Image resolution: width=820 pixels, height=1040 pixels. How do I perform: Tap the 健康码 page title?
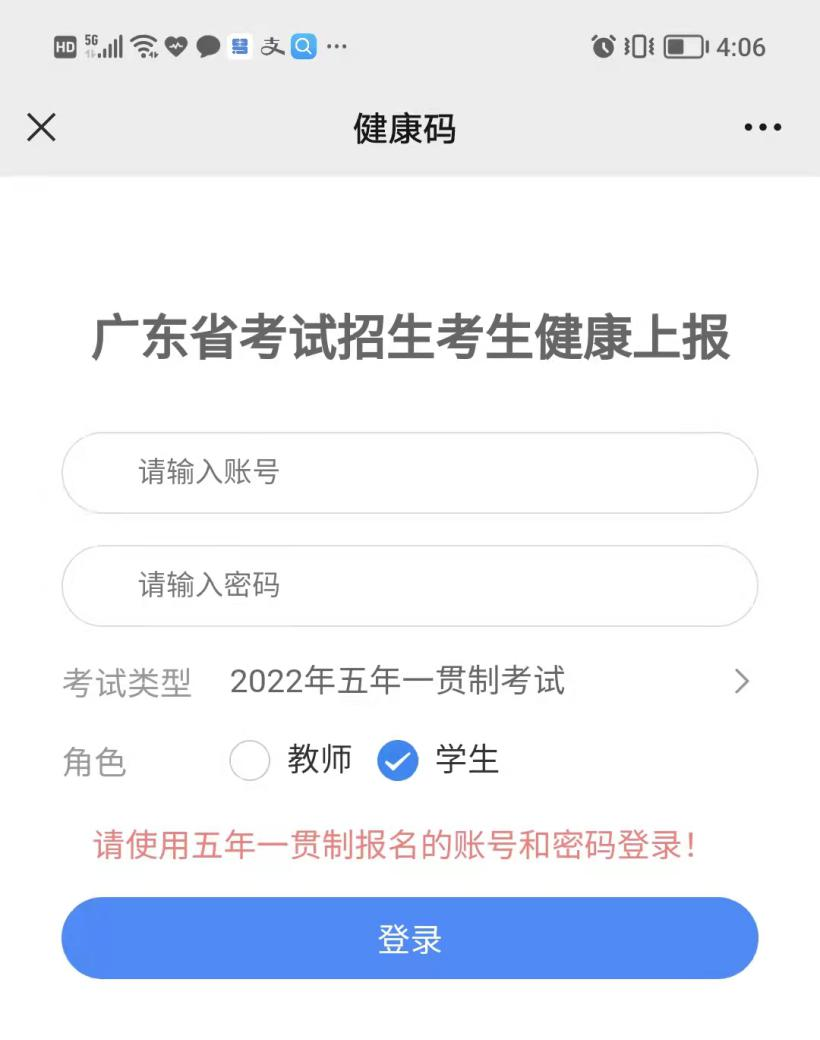pyautogui.click(x=404, y=130)
